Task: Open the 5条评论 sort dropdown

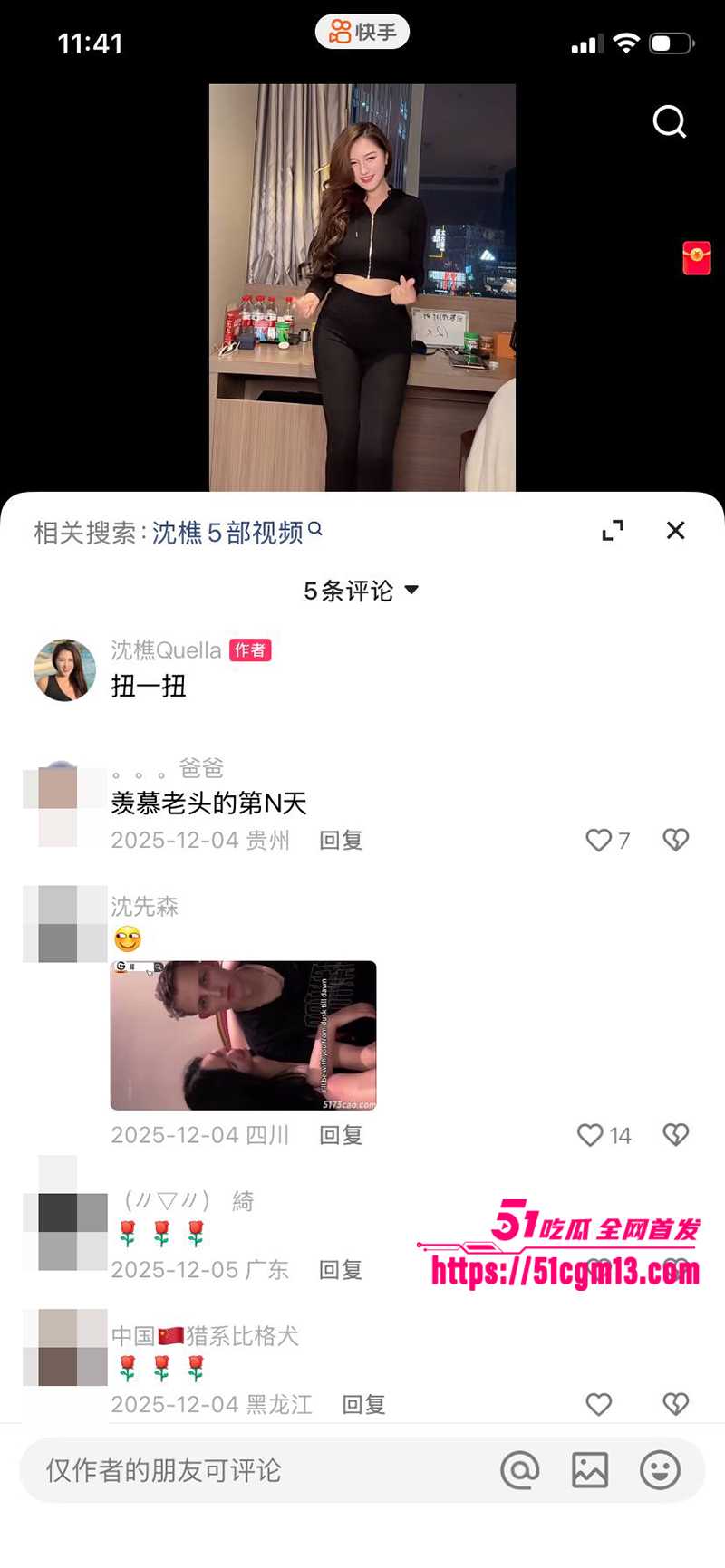Action: click(x=360, y=590)
